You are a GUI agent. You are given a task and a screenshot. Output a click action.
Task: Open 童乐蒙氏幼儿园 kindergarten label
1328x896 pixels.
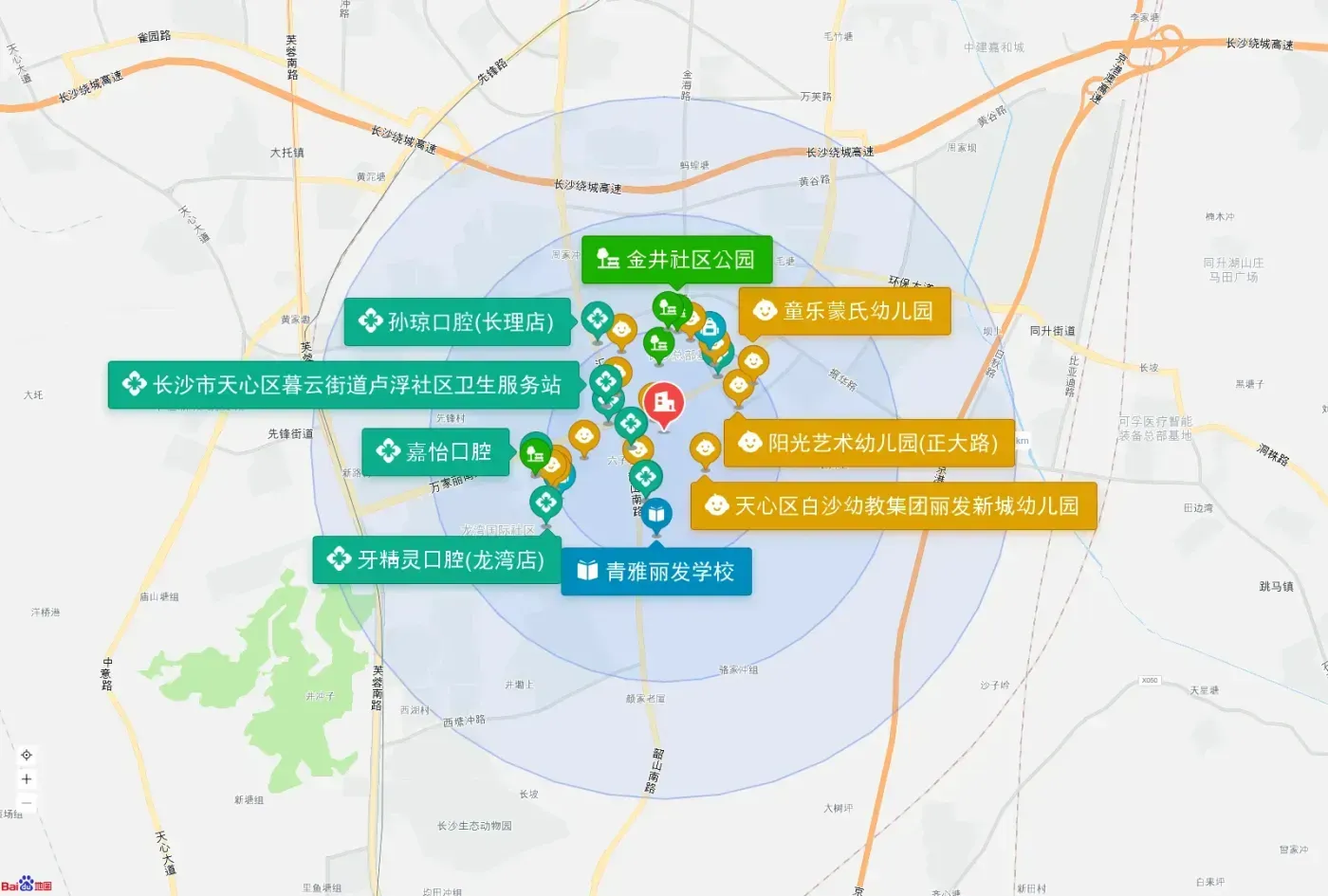click(x=844, y=311)
